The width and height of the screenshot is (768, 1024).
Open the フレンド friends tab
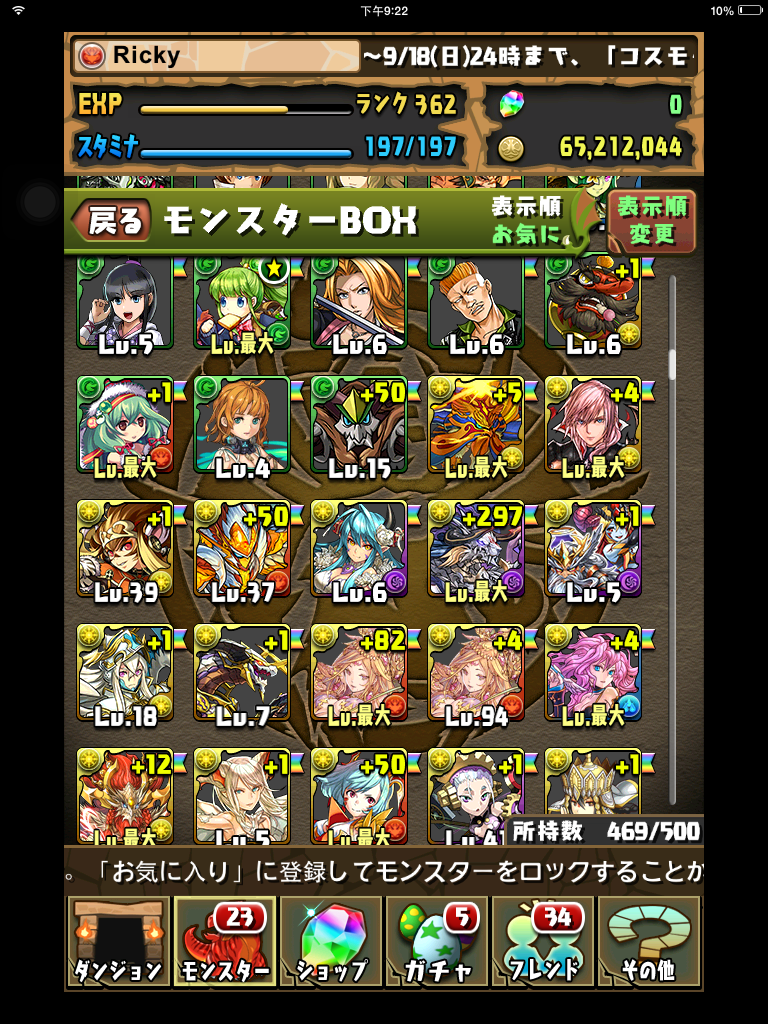(543, 942)
